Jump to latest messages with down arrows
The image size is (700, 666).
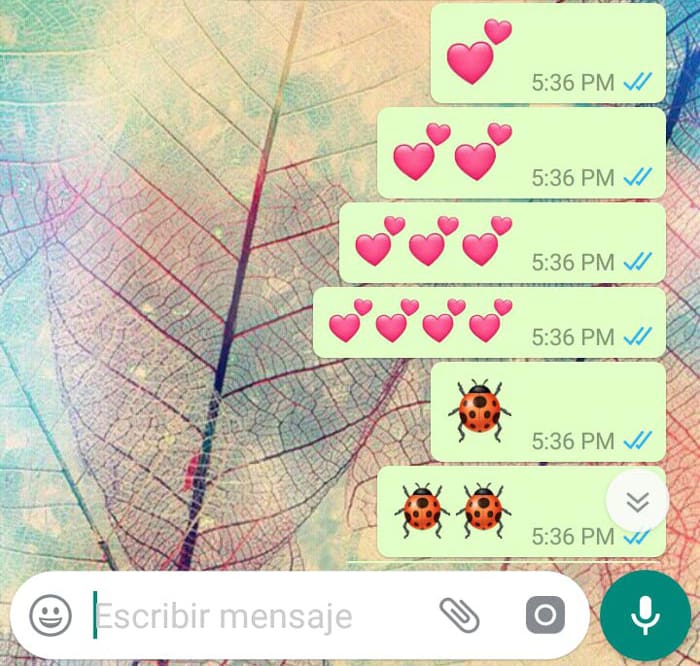point(637,500)
